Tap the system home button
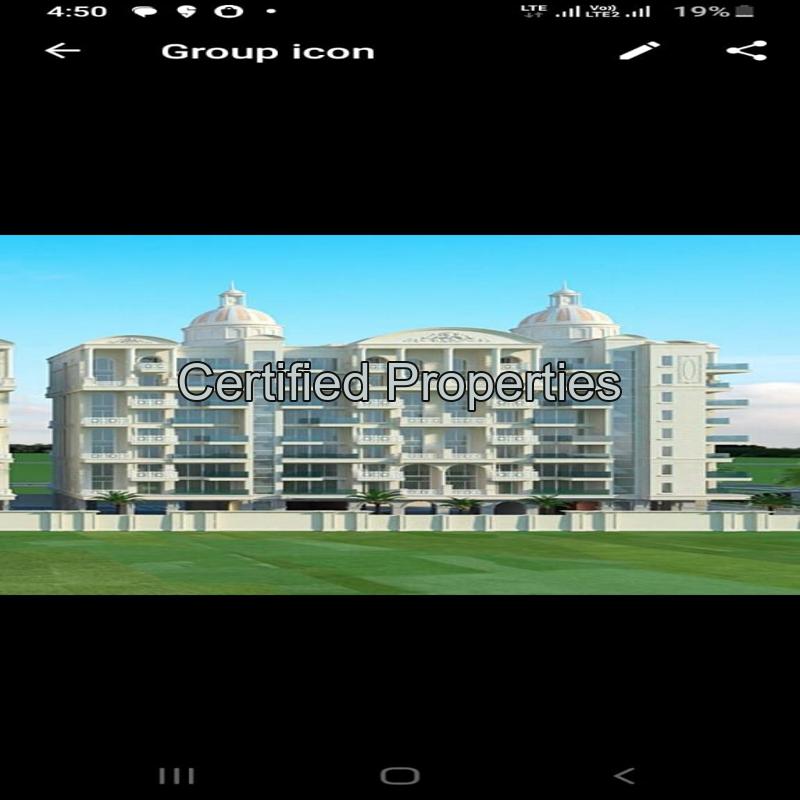 pos(399,775)
